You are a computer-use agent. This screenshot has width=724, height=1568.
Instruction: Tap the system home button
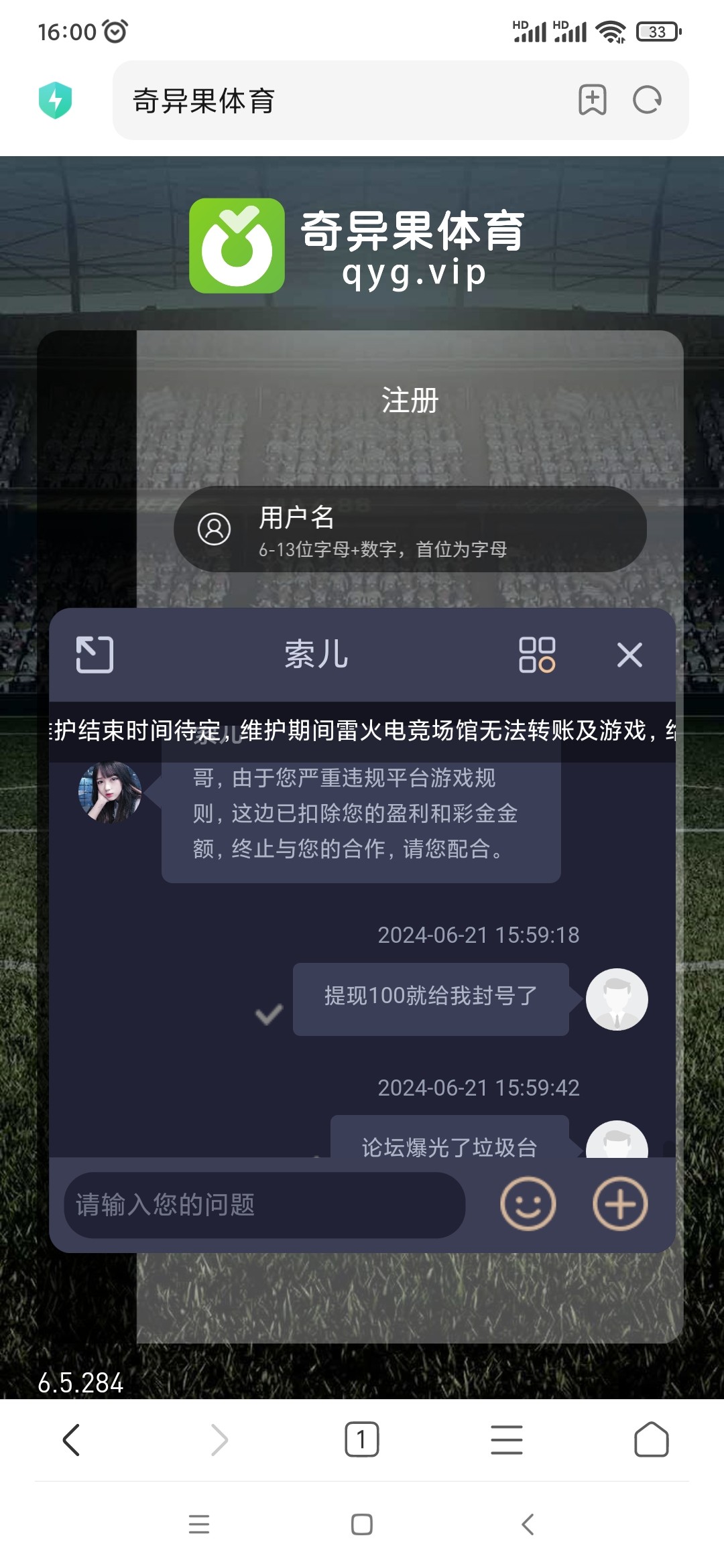point(362,1524)
